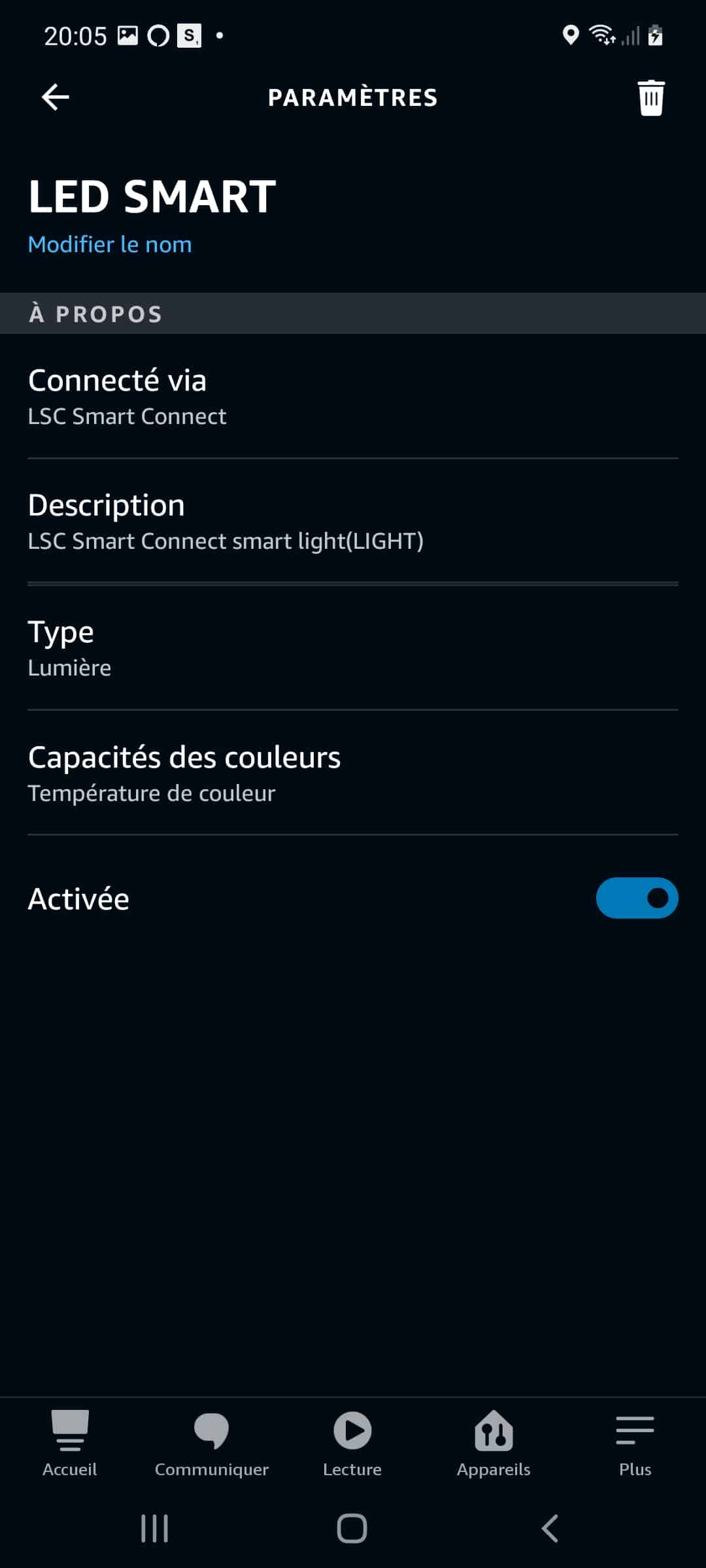Toggle the Activée switch off
This screenshot has width=706, height=1568.
(637, 898)
